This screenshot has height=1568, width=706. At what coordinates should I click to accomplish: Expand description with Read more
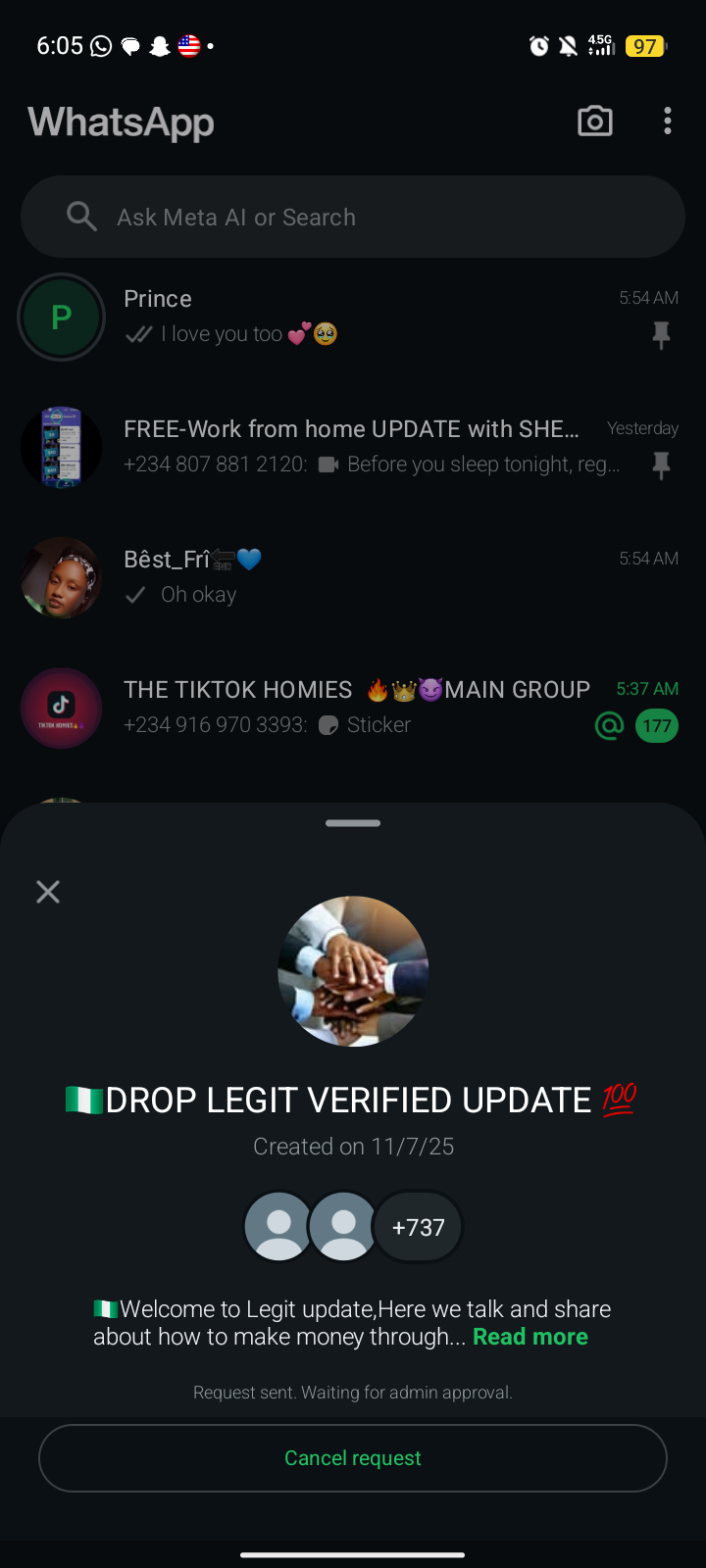coord(529,1337)
